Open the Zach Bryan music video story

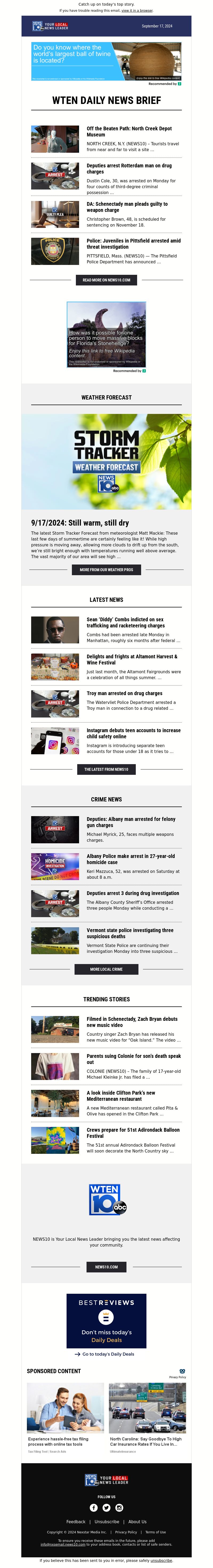click(x=132, y=1022)
